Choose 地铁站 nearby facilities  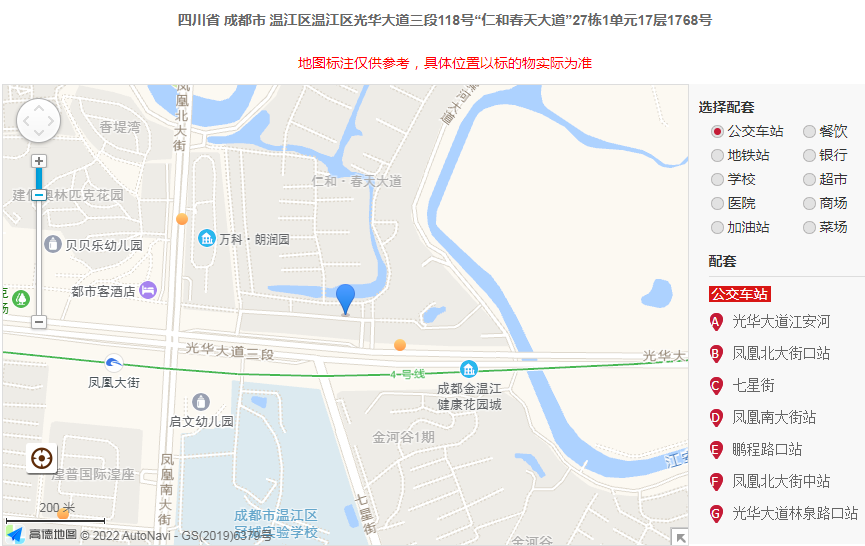[717, 155]
